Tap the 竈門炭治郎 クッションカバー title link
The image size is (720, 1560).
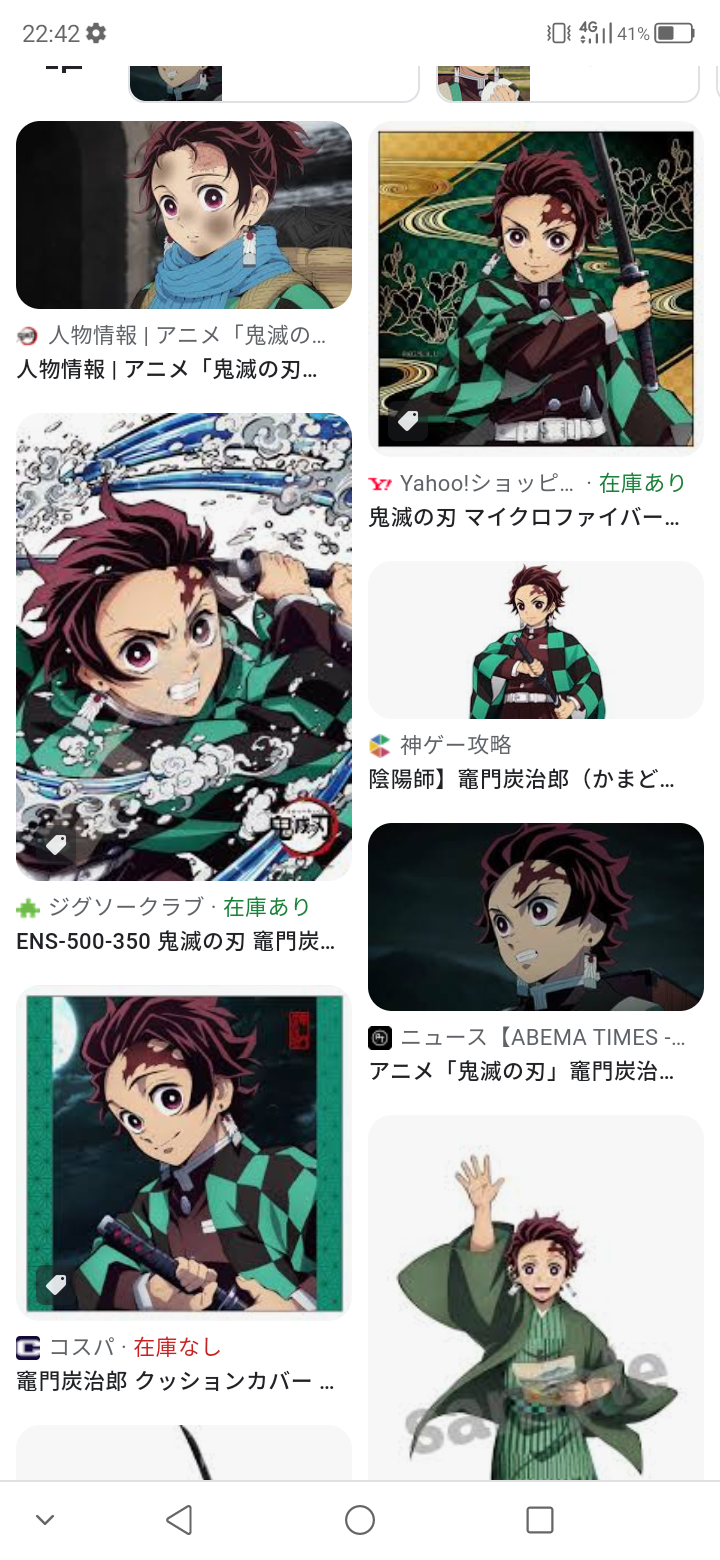tap(176, 1382)
